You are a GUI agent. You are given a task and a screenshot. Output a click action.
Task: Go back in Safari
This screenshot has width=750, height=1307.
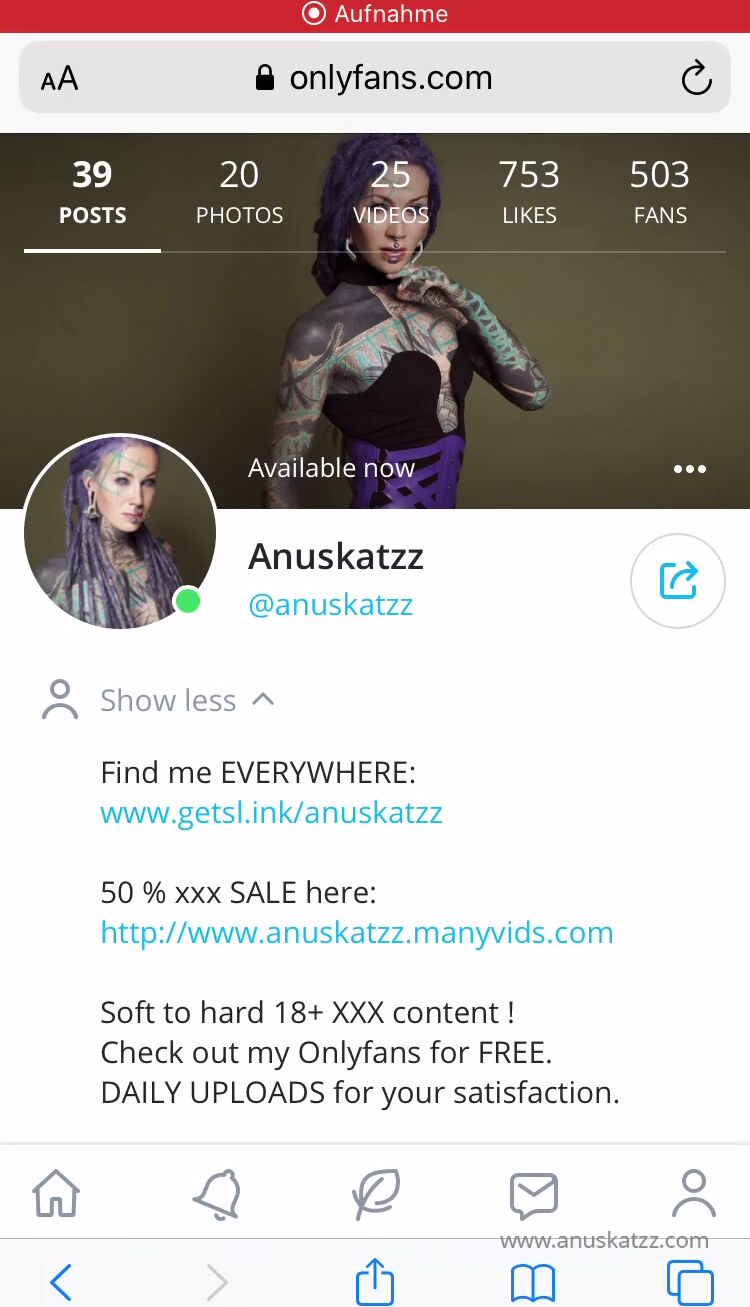(x=61, y=1282)
